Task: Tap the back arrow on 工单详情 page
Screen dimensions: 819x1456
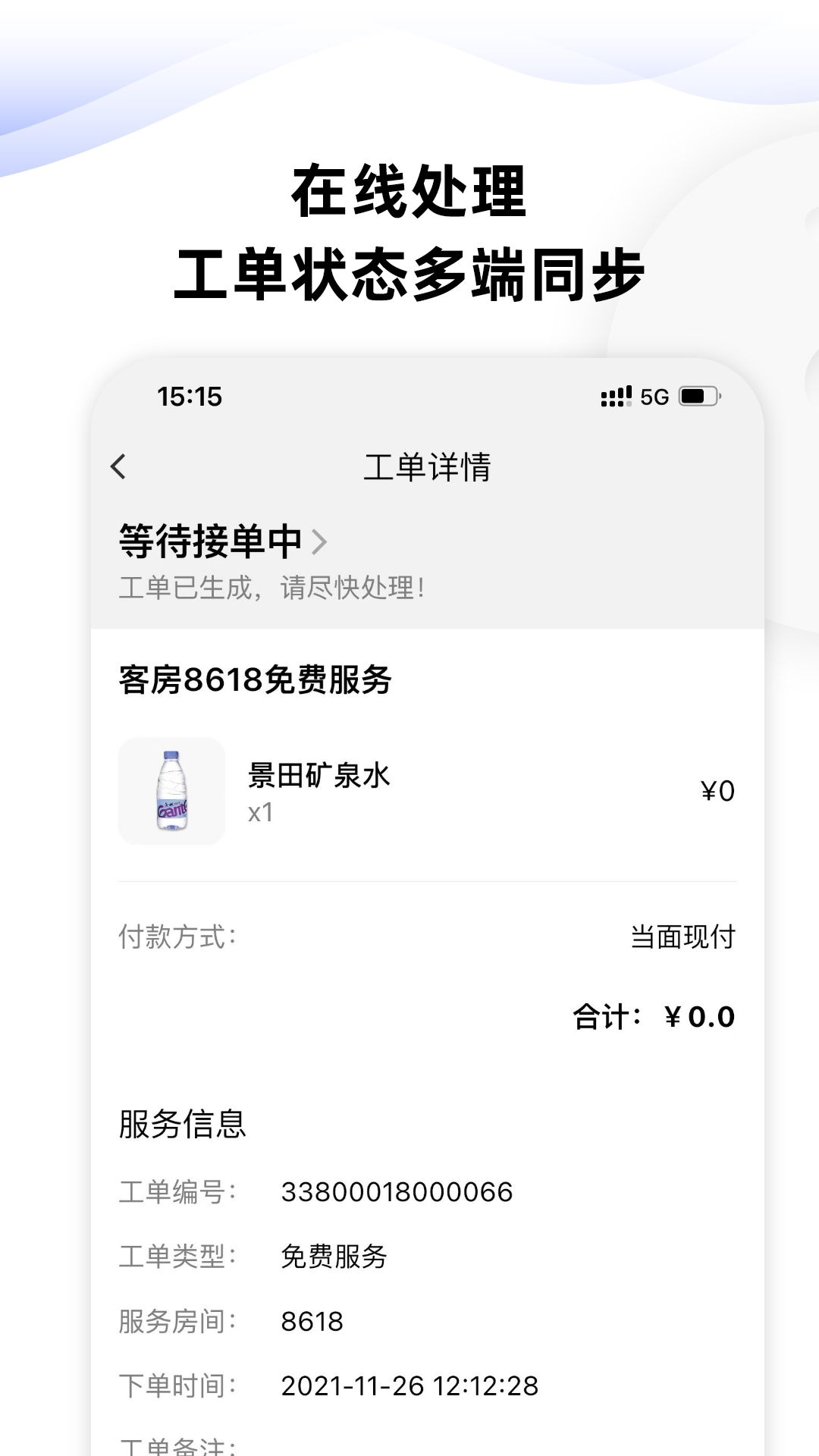Action: coord(120,465)
